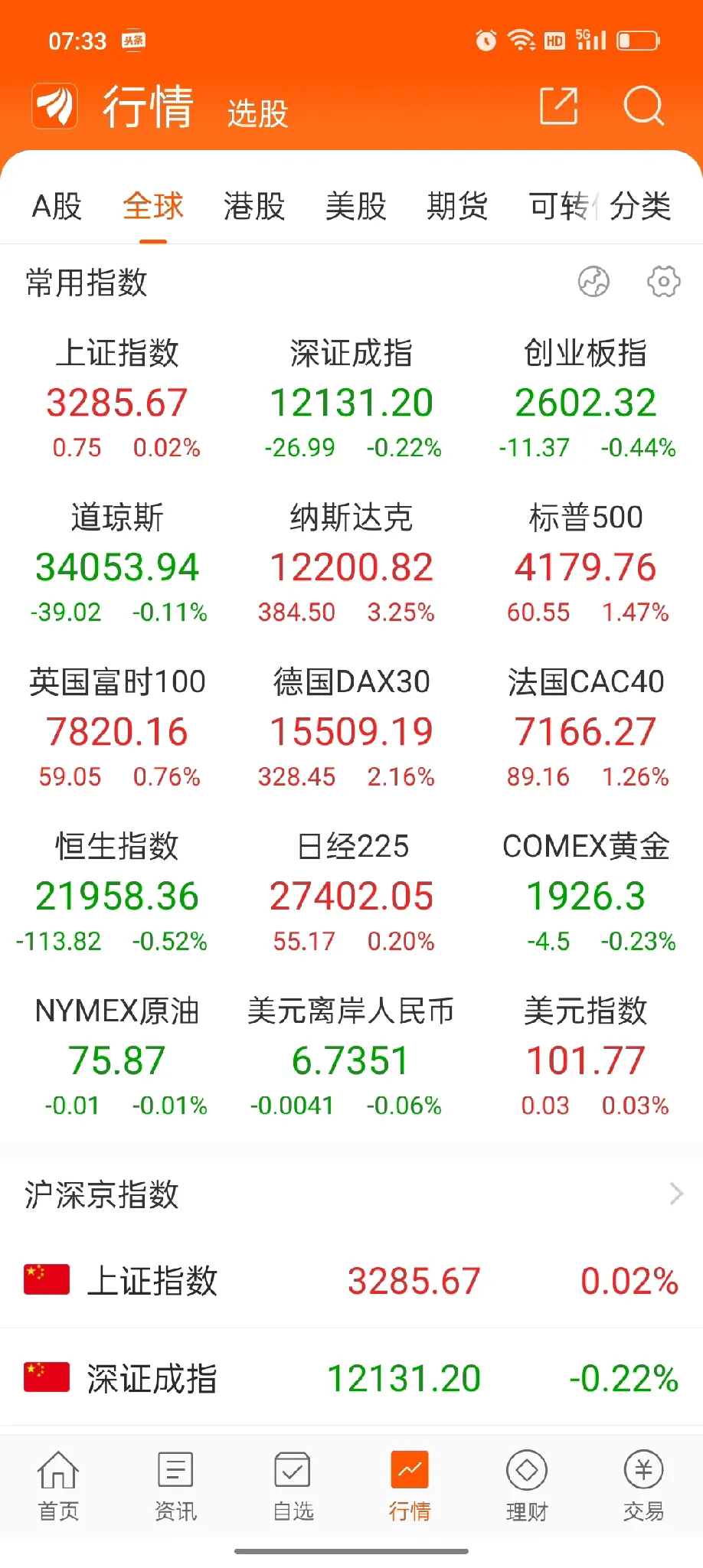View the 恒生指数 index tile
The width and height of the screenshot is (703, 1568).
pyautogui.click(x=116, y=892)
